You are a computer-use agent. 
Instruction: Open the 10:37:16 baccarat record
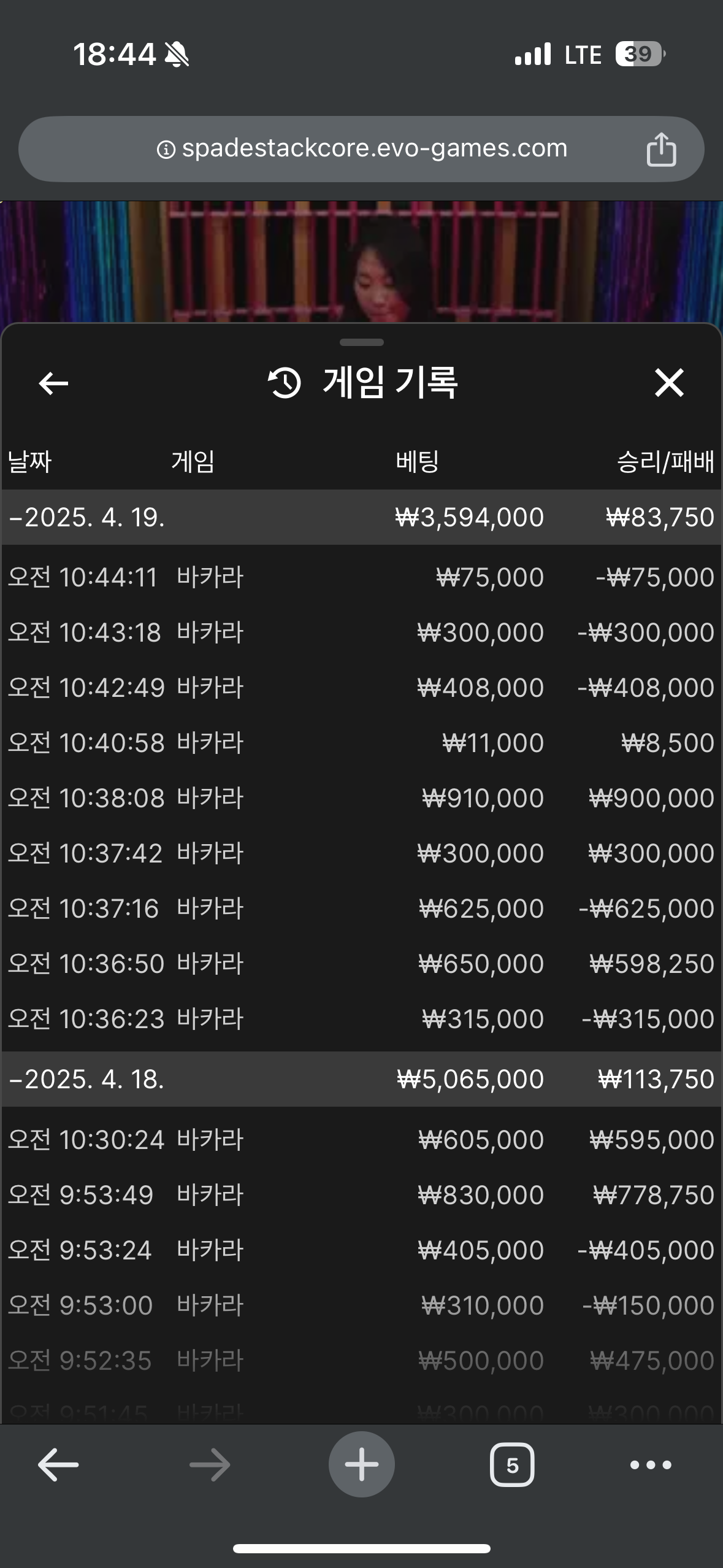point(361,909)
